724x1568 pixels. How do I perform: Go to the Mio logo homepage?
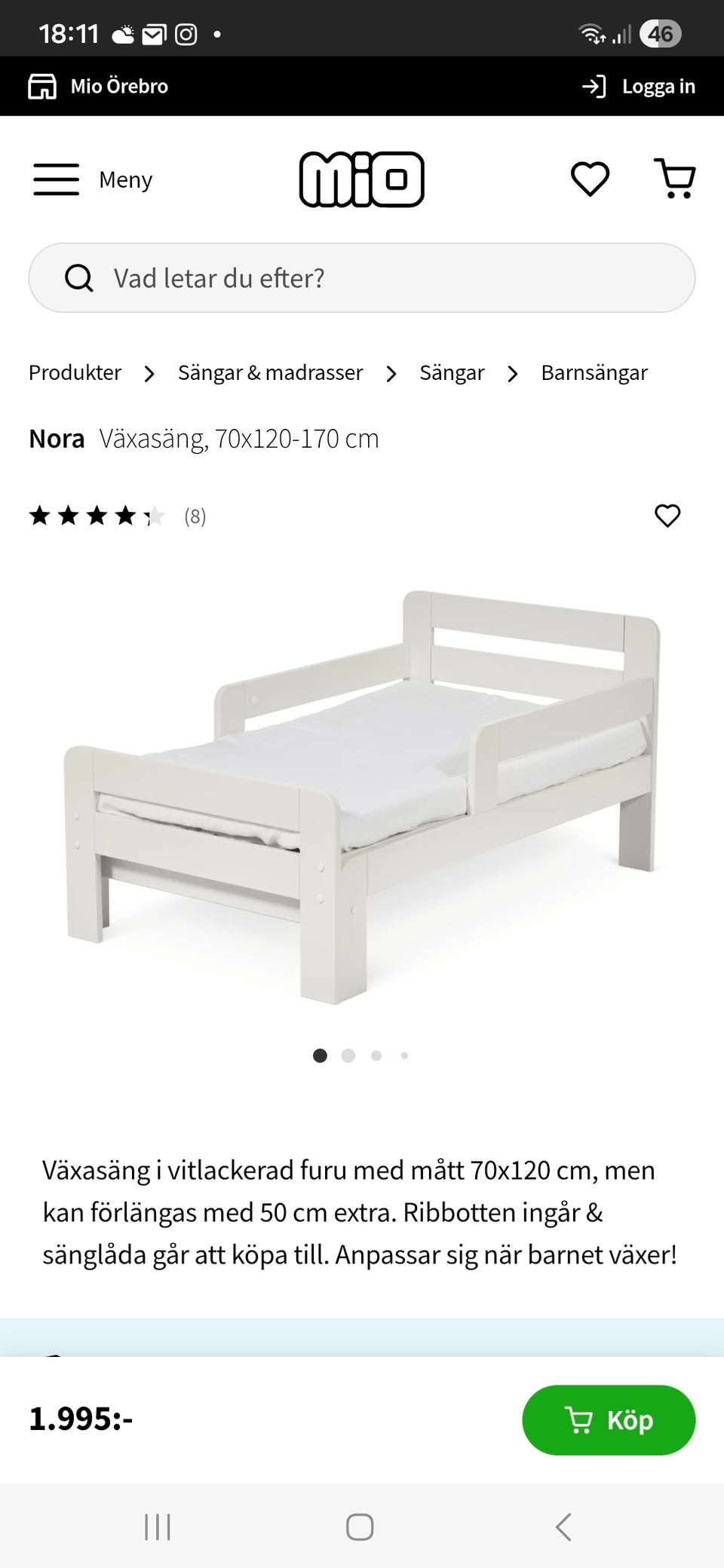pos(362,179)
